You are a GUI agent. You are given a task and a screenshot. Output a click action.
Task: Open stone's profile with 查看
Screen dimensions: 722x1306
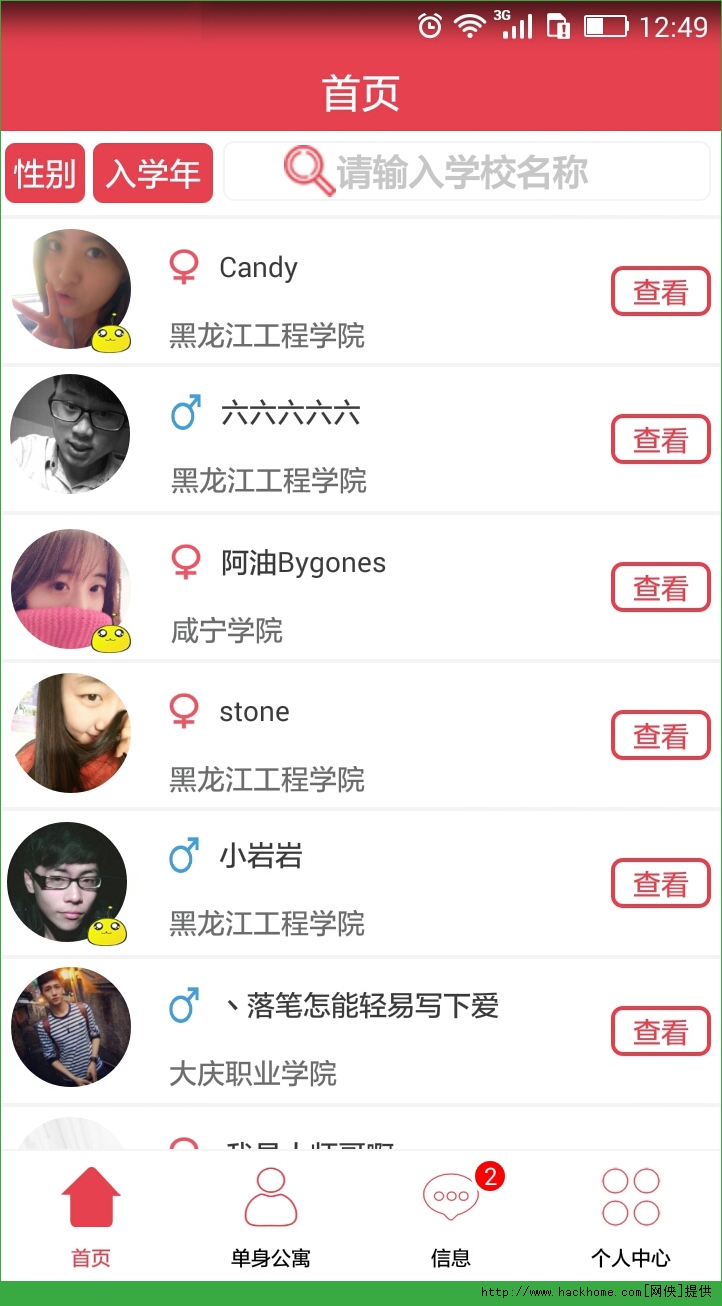point(660,736)
